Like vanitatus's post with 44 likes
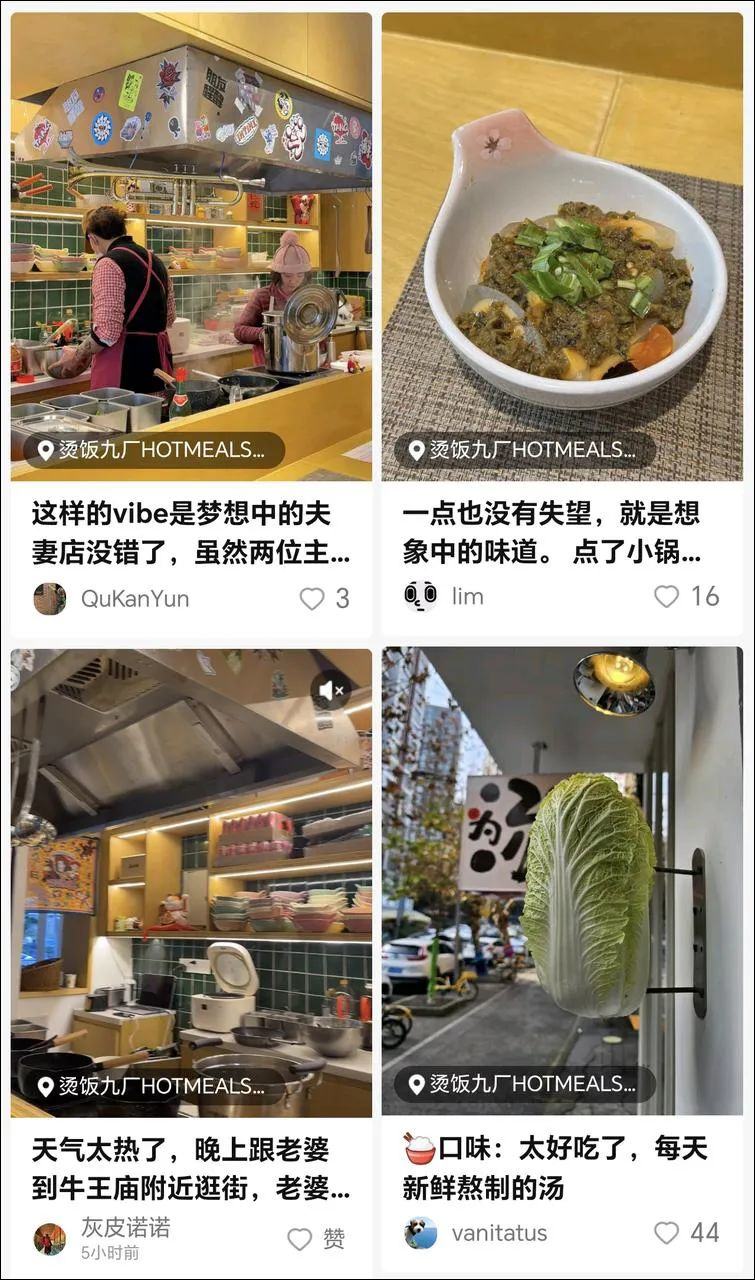Viewport: 755px width, 1280px height. pyautogui.click(x=667, y=1233)
